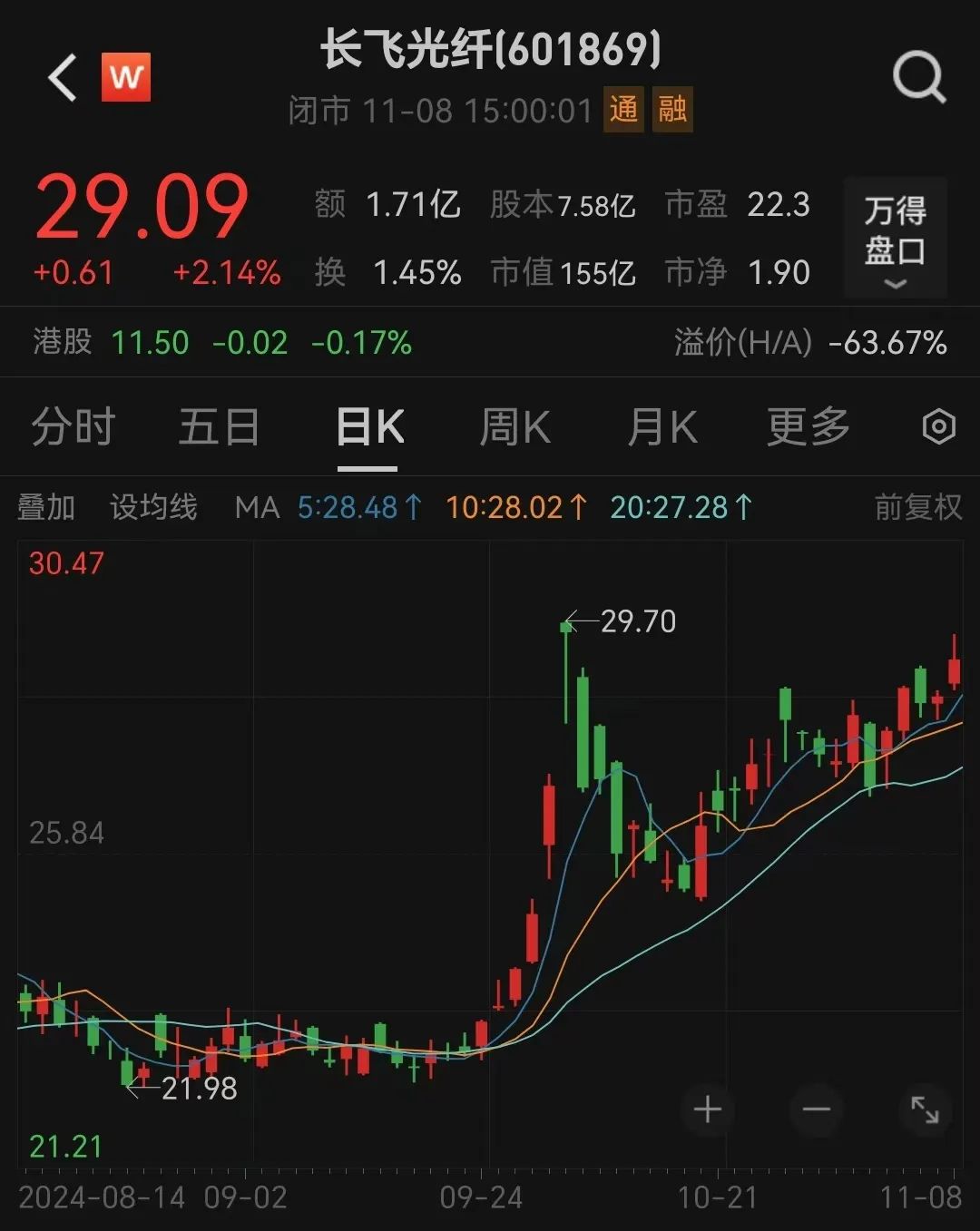Screen dimensions: 980x1231
Task: Zoom out of chart with minus icon
Action: click(815, 1109)
